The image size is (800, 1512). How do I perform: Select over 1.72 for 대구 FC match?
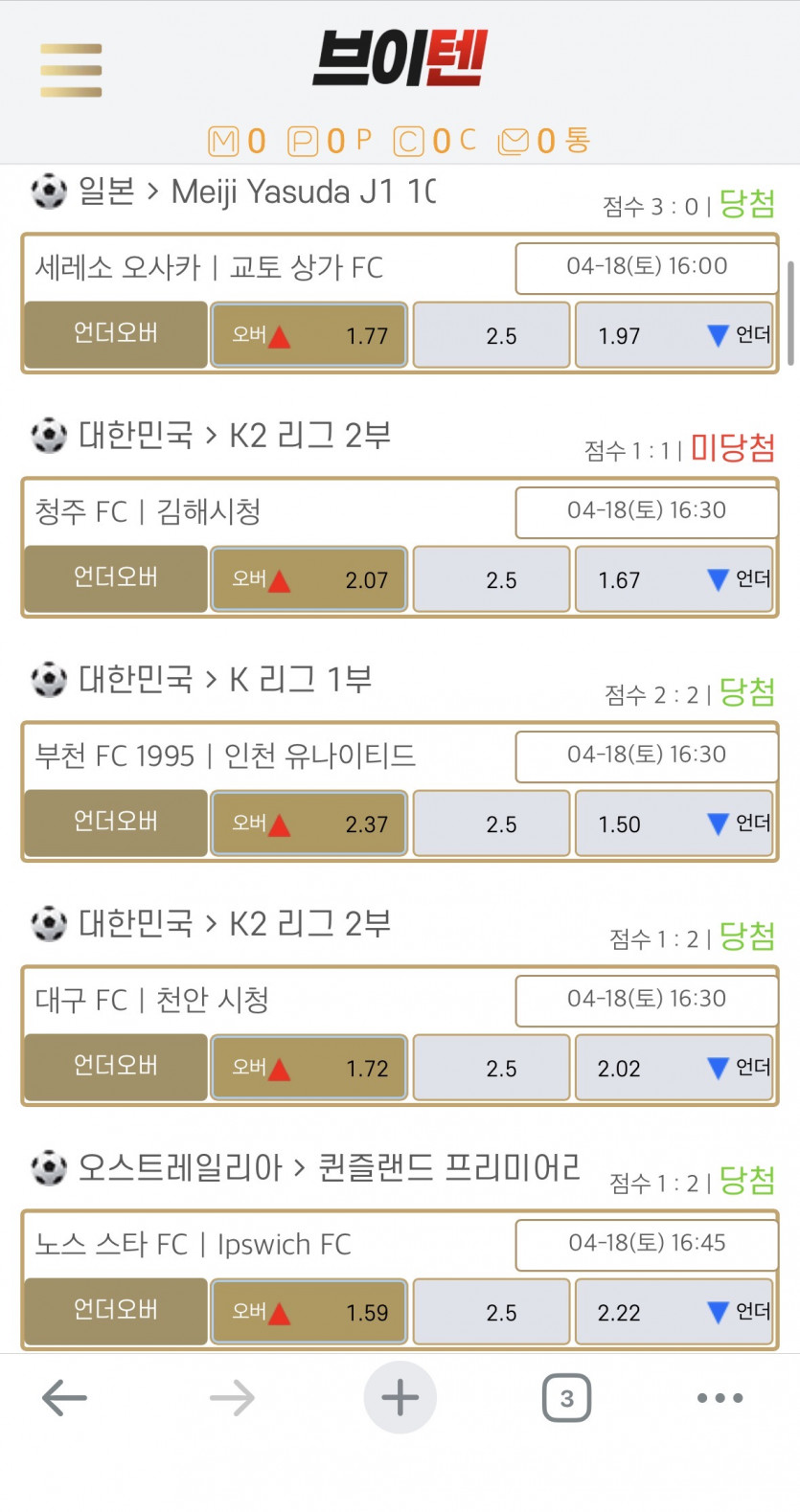(309, 1068)
